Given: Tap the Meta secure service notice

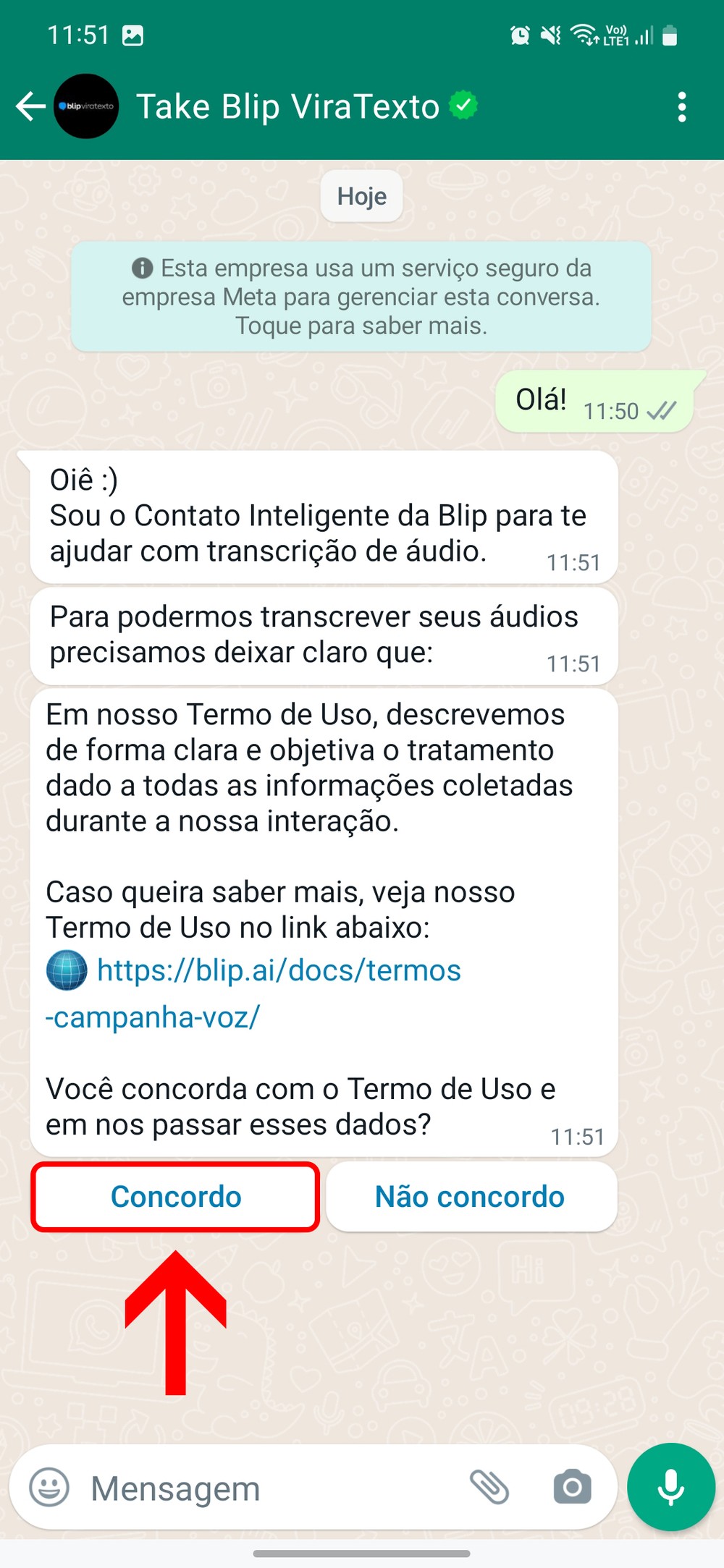Looking at the screenshot, I should pos(361,297).
